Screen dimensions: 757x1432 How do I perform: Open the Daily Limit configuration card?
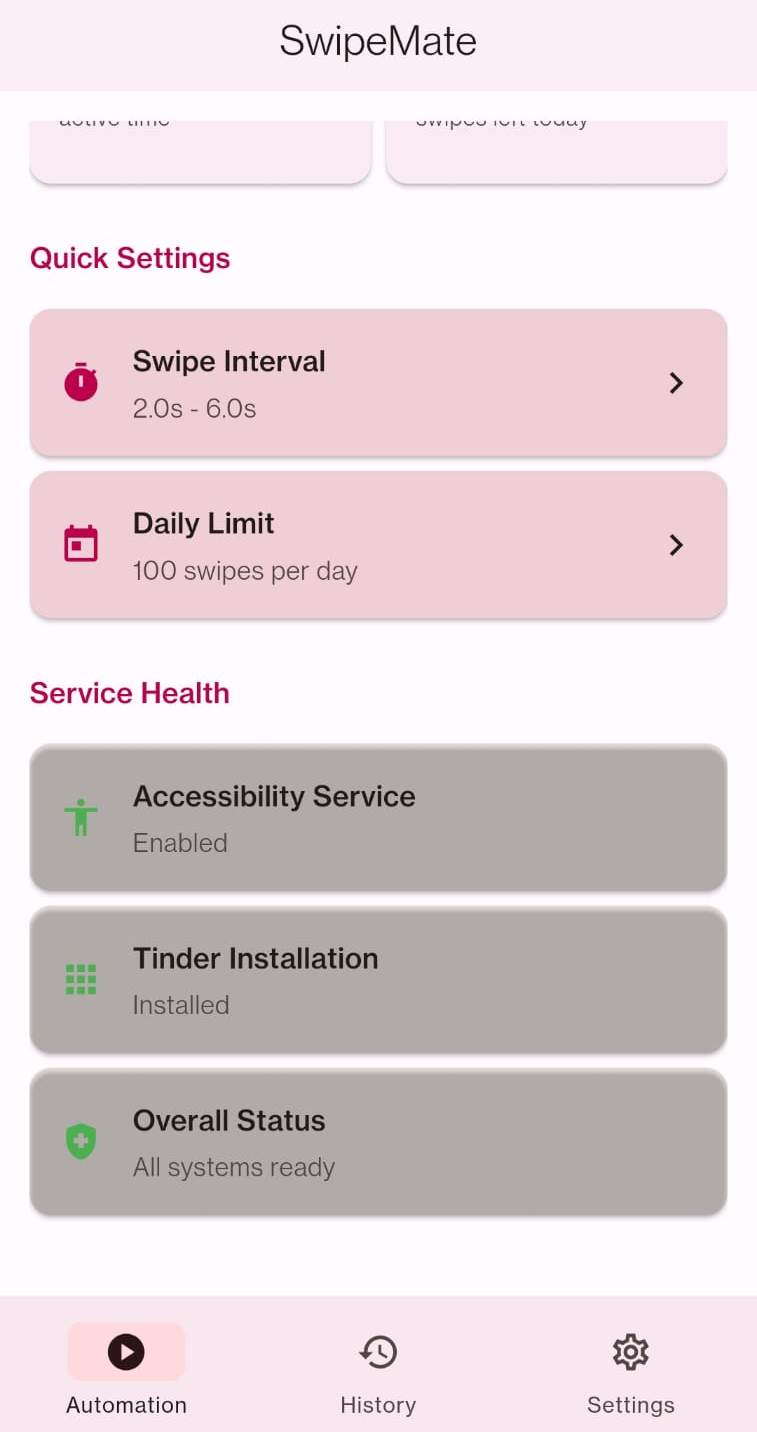tap(377, 544)
